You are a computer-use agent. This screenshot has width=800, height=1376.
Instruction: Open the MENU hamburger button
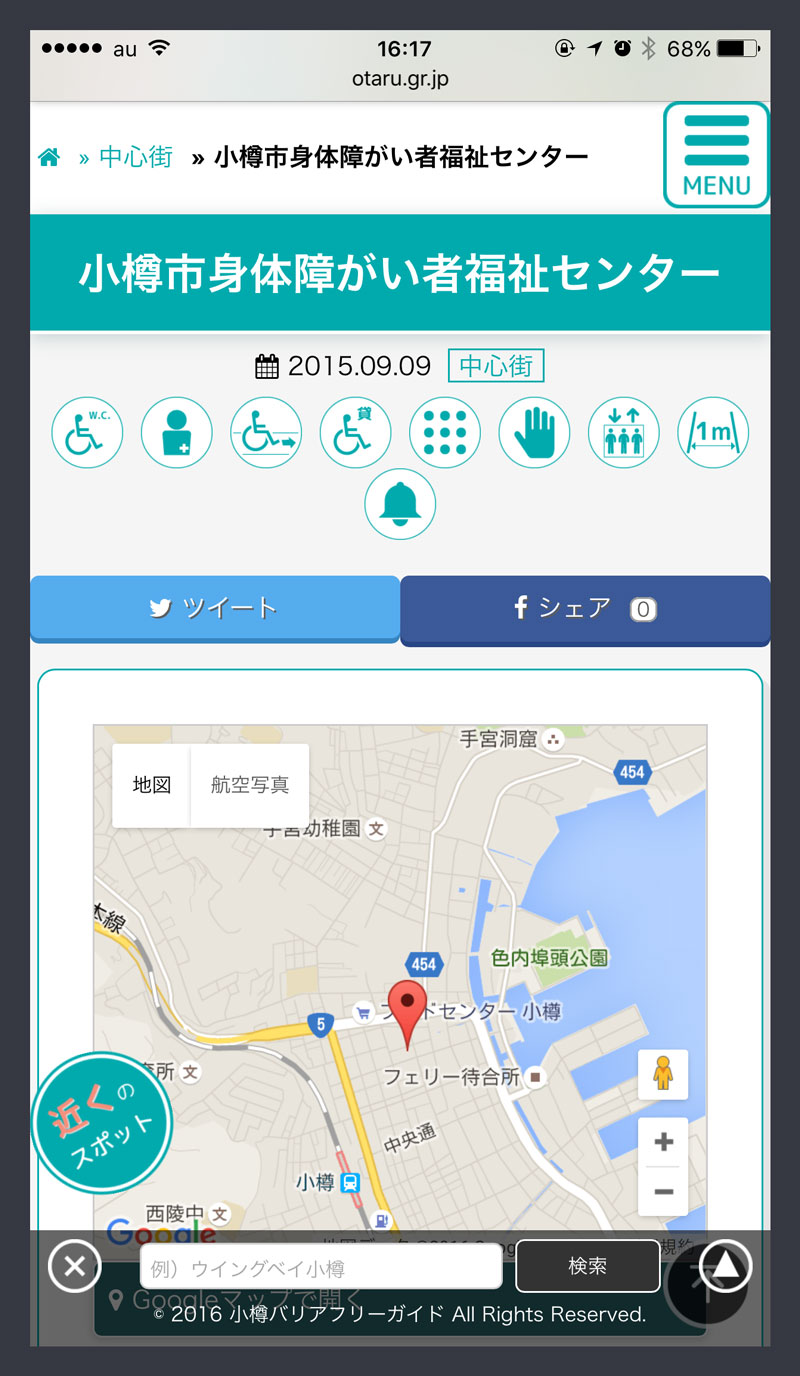tap(716, 155)
